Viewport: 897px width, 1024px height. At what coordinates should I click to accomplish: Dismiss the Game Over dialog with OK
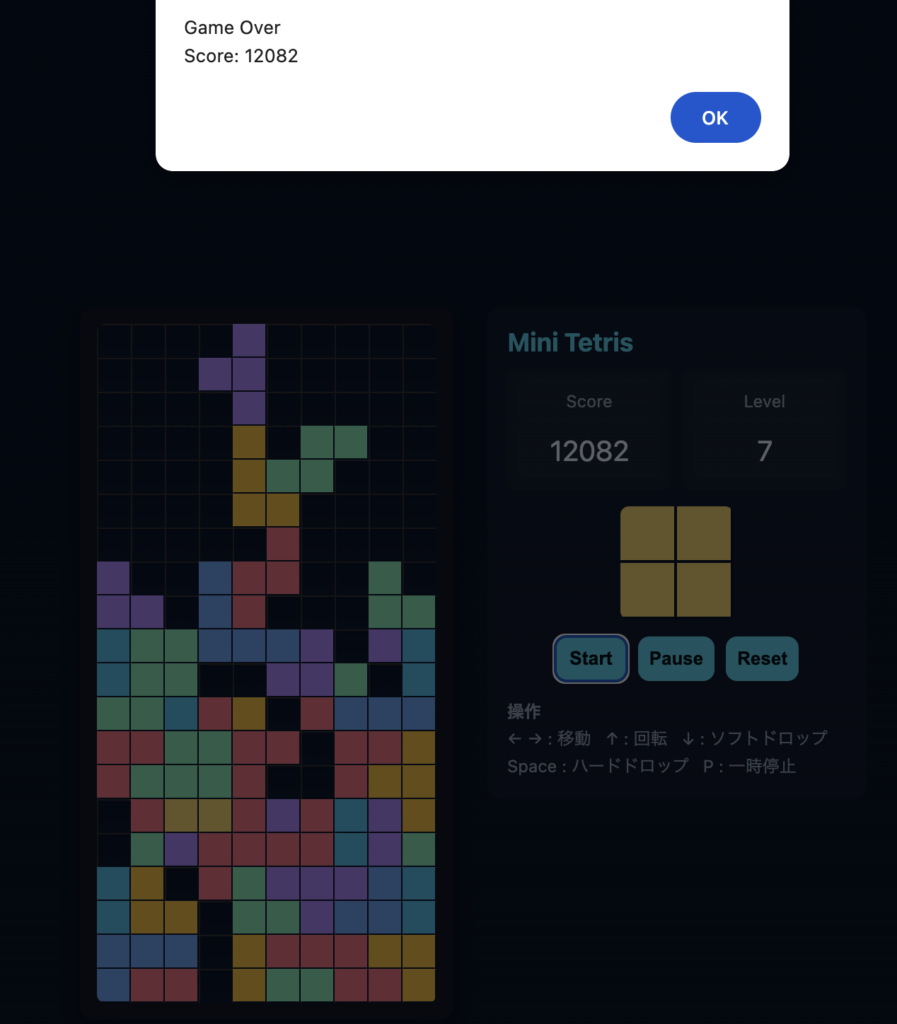715,118
